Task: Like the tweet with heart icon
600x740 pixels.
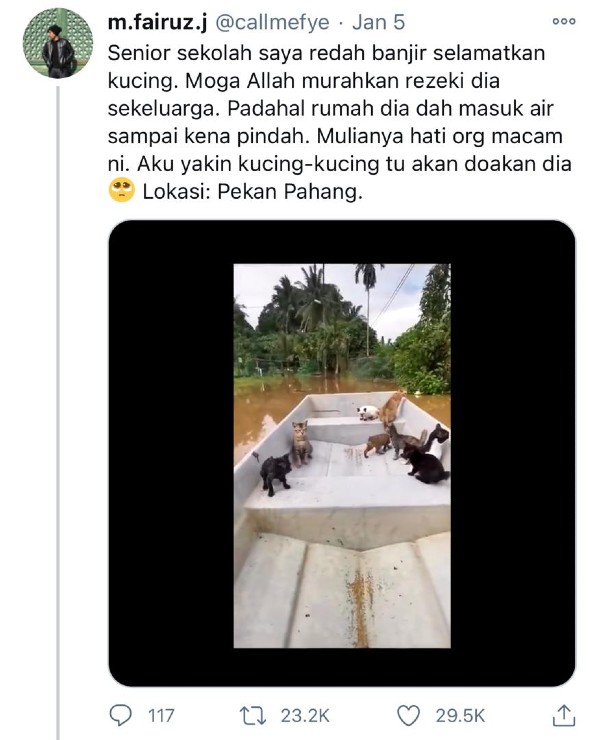Action: click(x=408, y=715)
